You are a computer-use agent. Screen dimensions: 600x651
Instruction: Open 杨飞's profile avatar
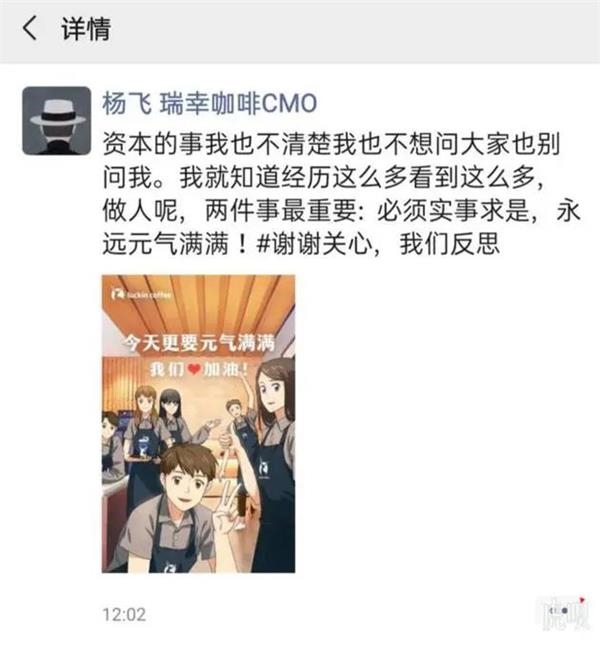[57, 120]
